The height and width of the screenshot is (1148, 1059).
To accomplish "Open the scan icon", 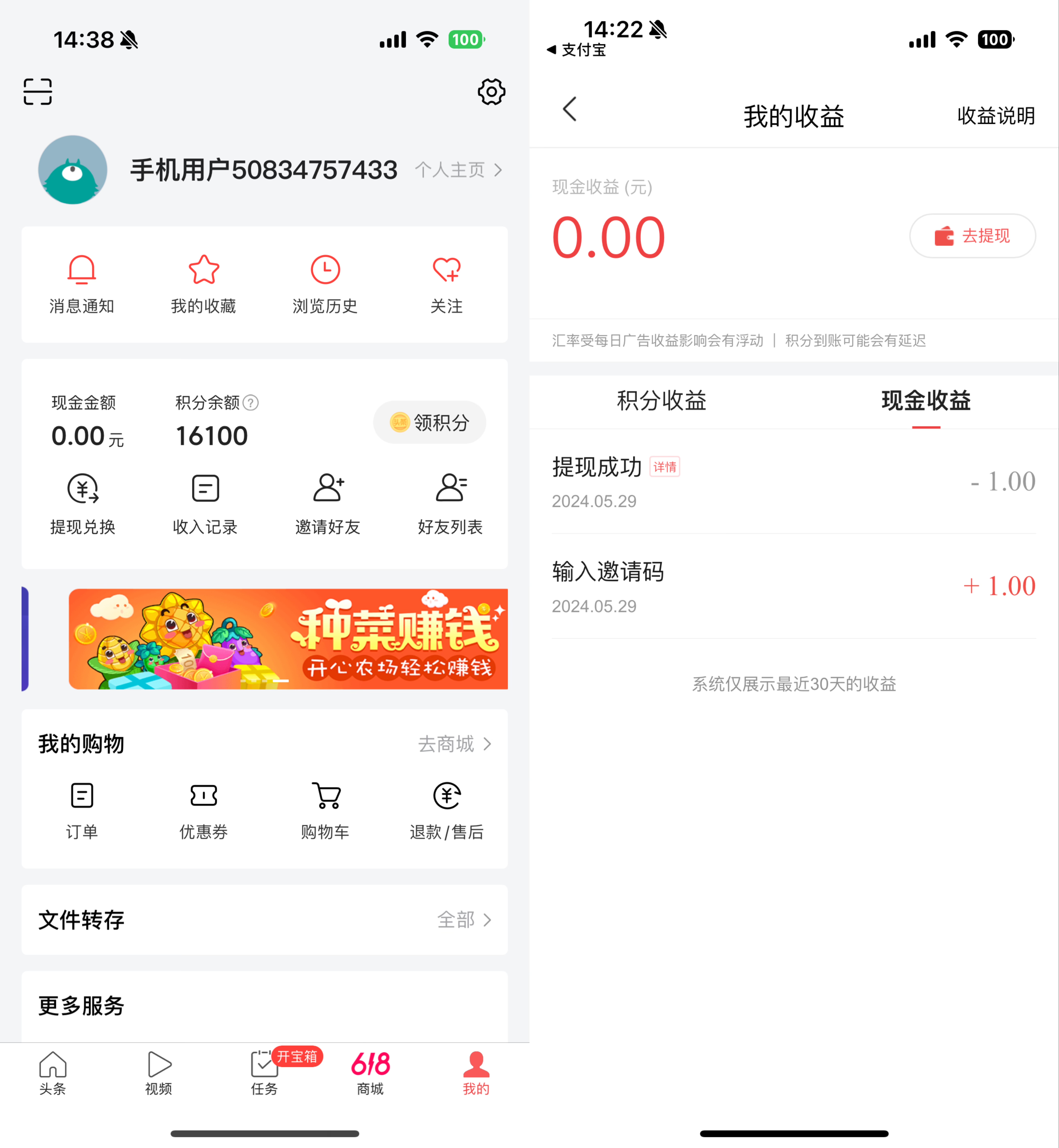I will (38, 92).
